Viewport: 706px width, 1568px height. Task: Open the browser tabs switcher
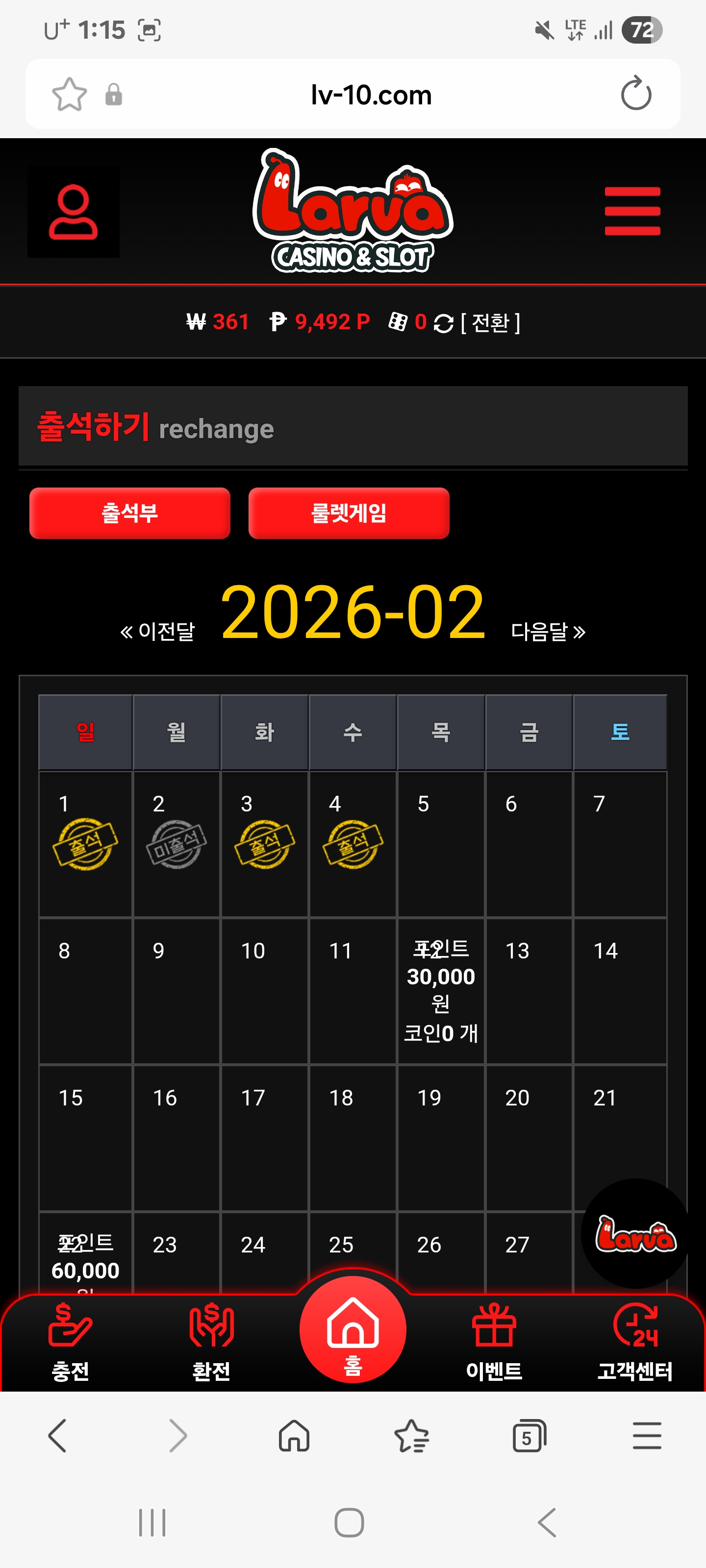pos(529,1436)
